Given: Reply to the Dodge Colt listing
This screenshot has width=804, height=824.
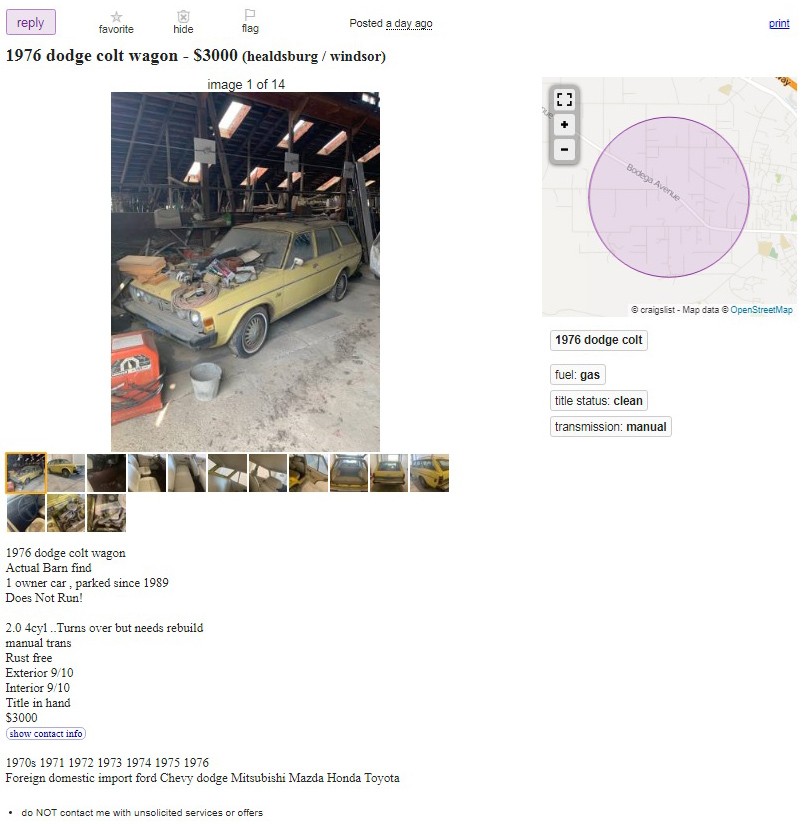Looking at the screenshot, I should (30, 22).
